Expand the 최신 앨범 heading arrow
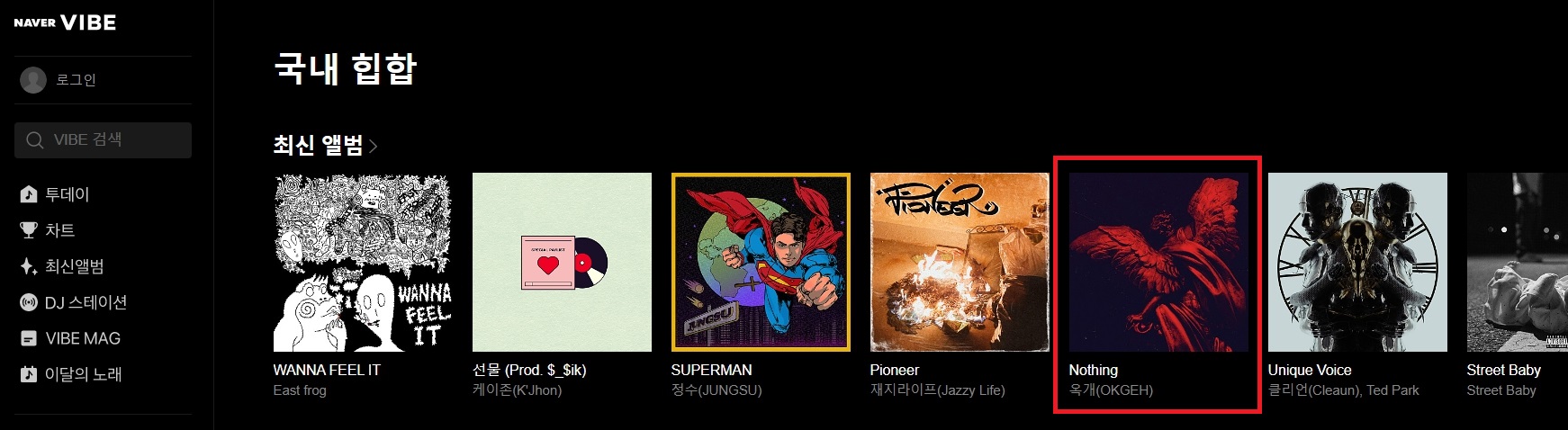This screenshot has height=430, width=1568. coord(374,146)
